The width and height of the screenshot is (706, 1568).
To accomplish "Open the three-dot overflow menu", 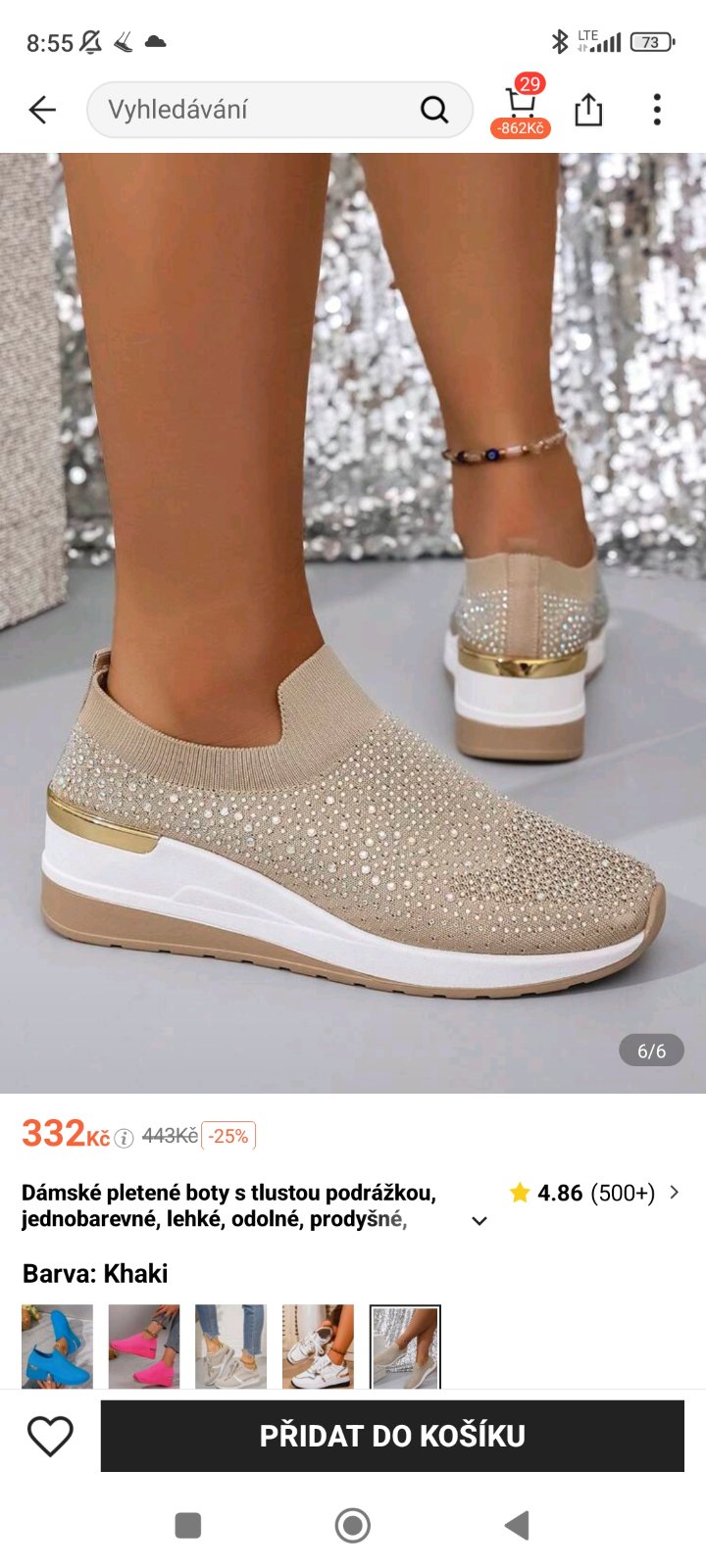I will tap(657, 110).
